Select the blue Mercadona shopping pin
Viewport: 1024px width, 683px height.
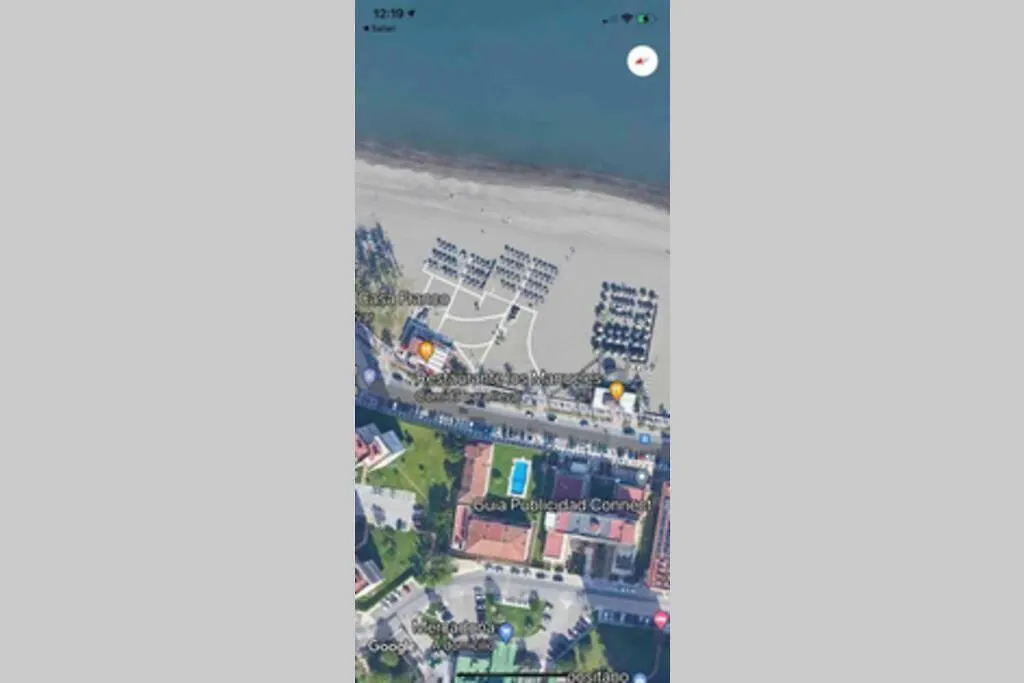tap(505, 631)
